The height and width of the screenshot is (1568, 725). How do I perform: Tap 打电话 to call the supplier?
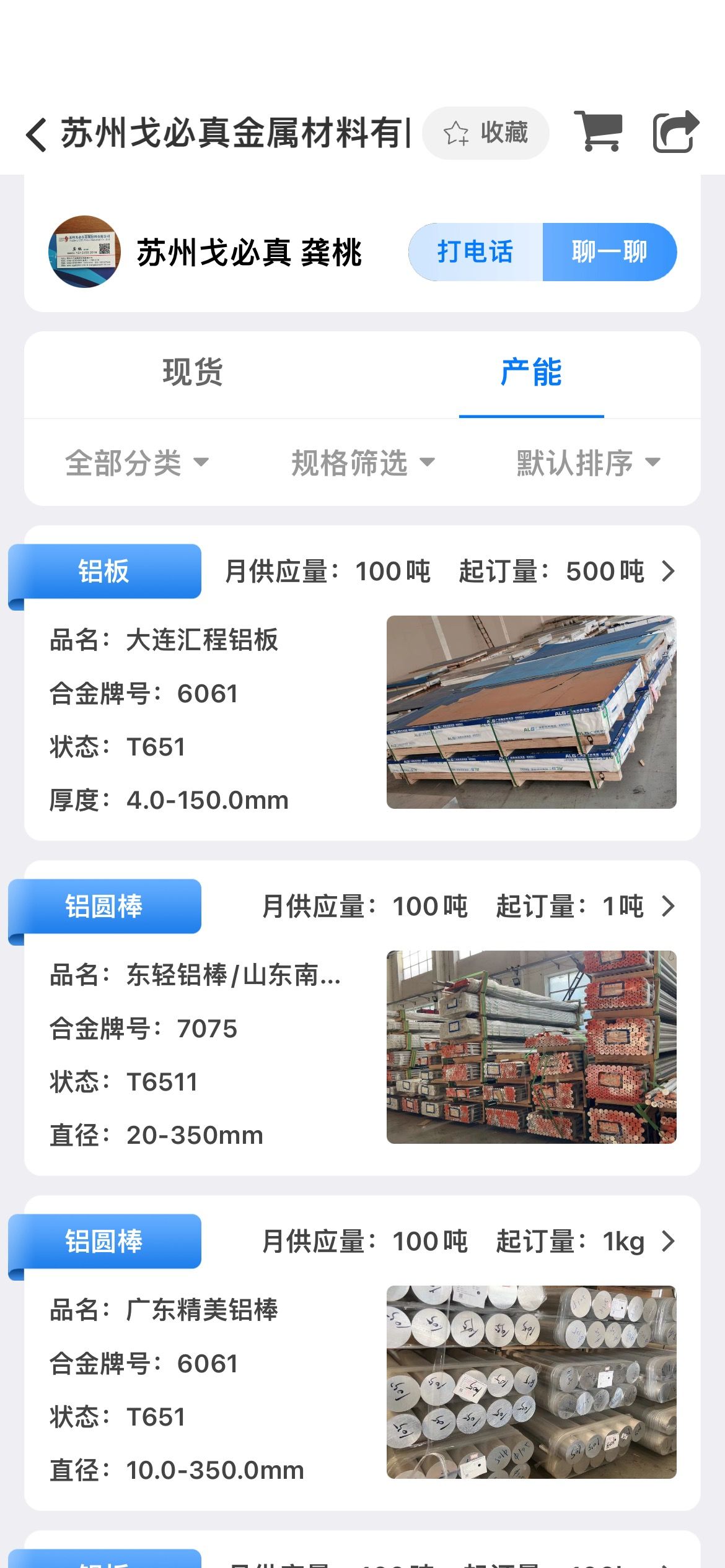tap(475, 252)
